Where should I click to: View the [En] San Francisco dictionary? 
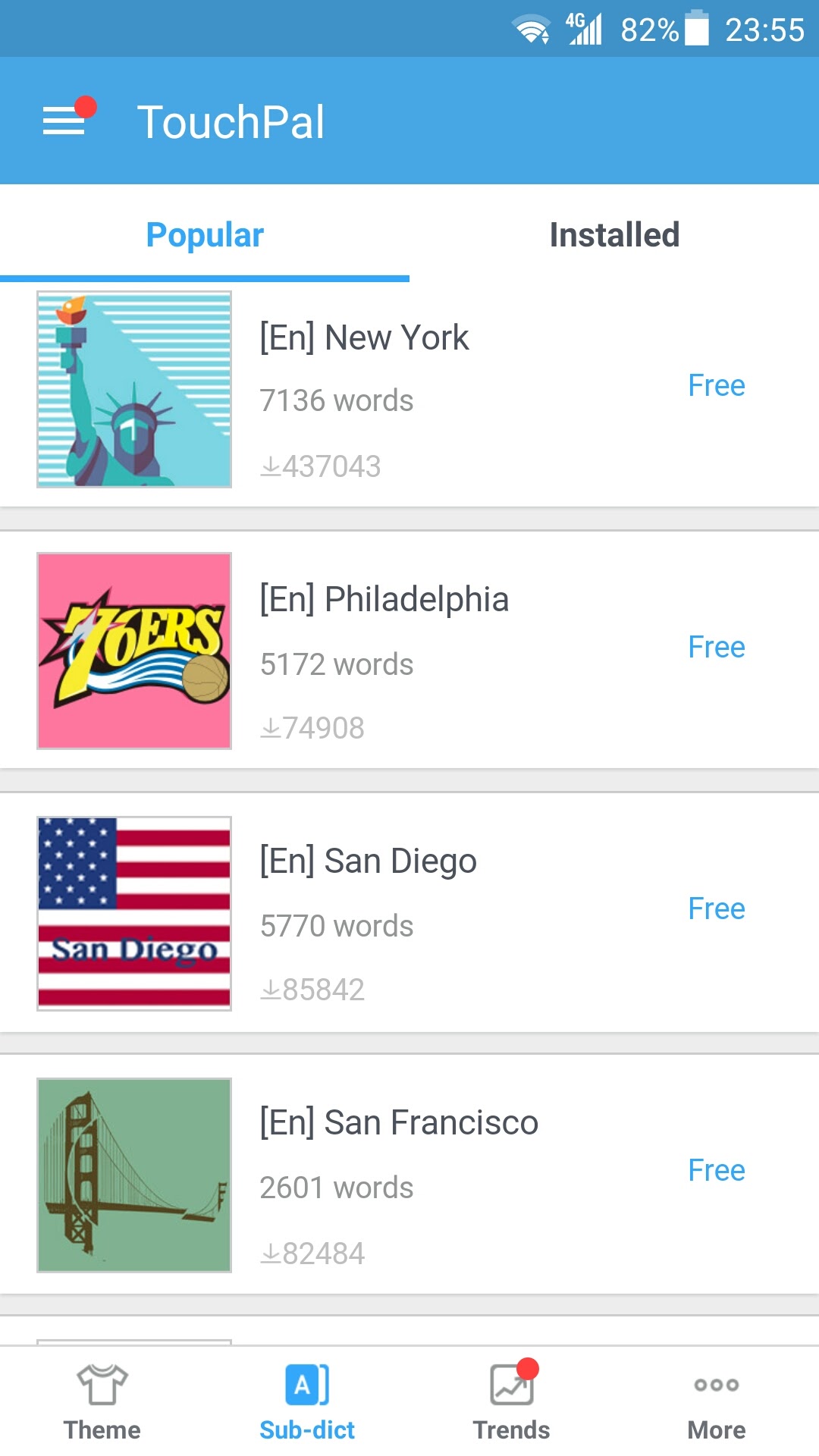click(409, 1175)
